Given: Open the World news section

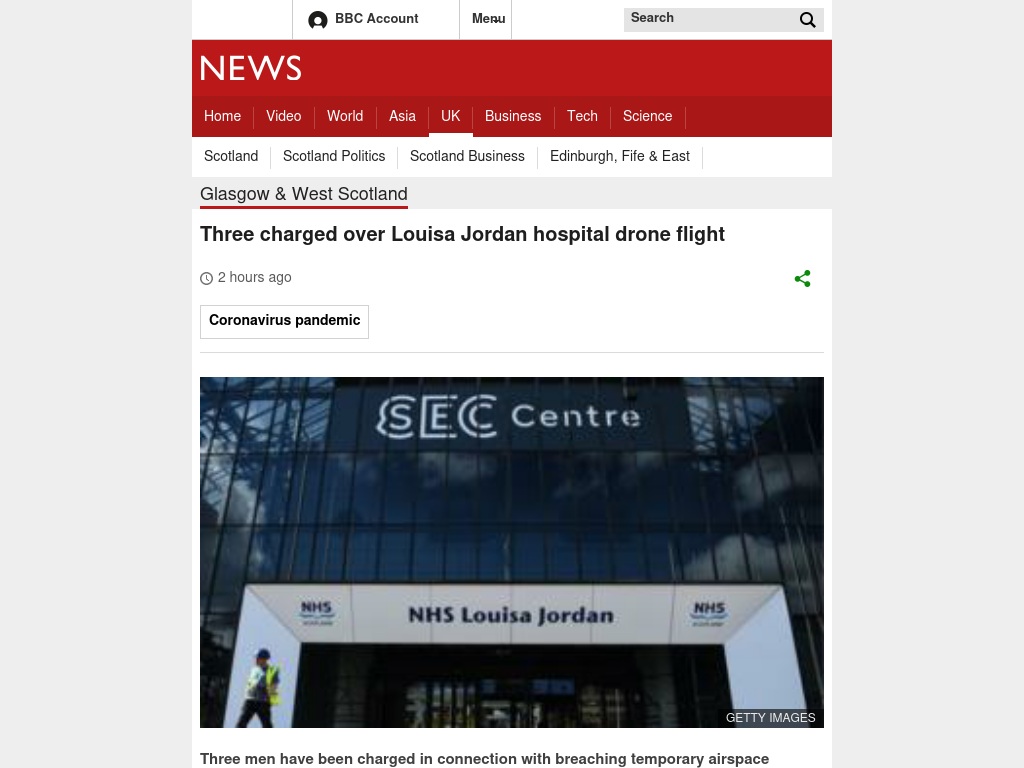Looking at the screenshot, I should (x=345, y=117).
